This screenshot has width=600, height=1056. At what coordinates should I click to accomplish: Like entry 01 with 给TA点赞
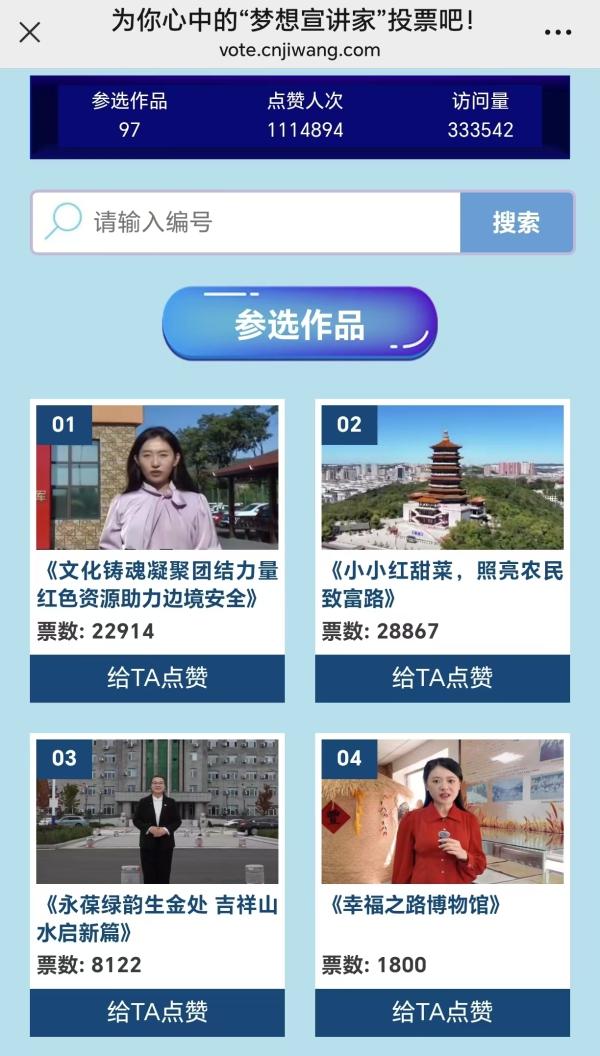(157, 678)
